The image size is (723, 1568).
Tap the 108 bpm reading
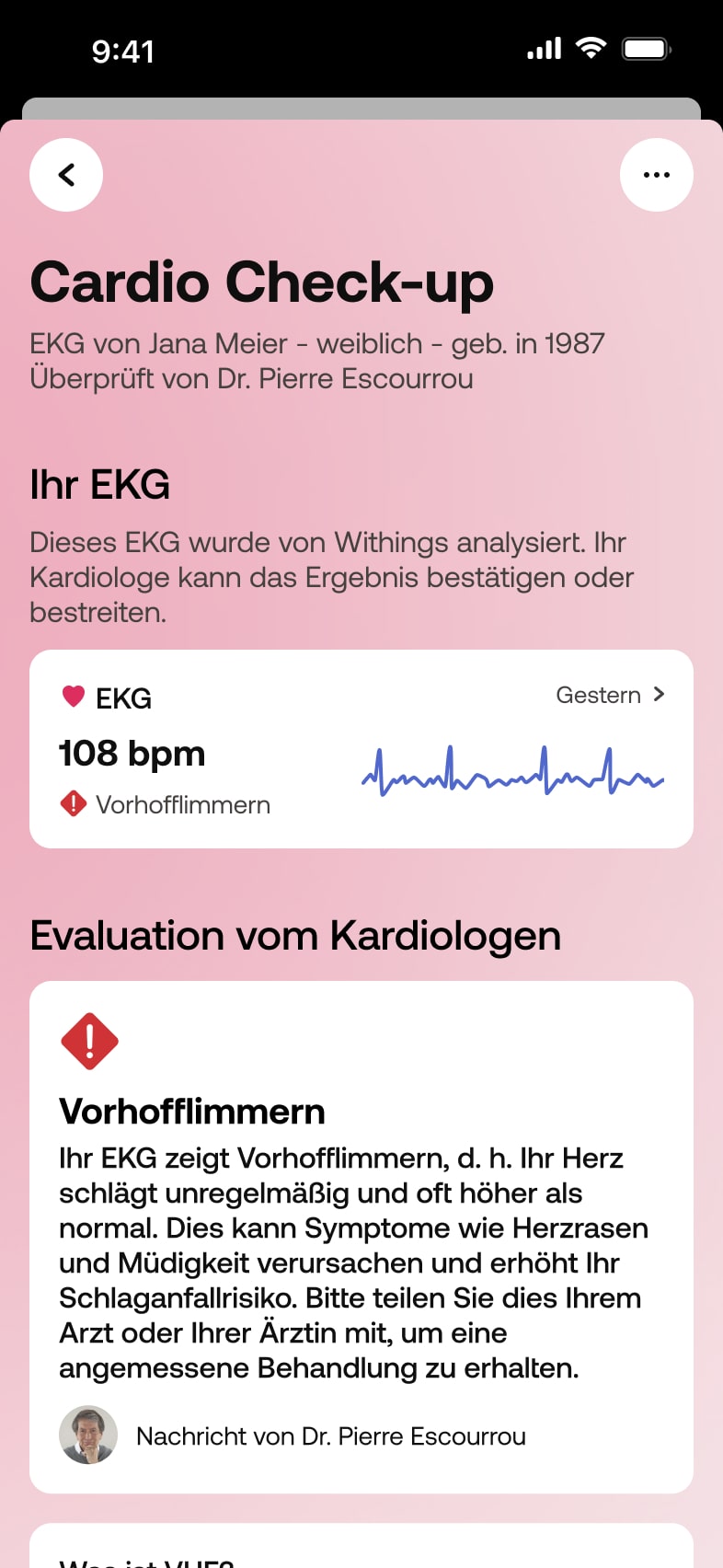pyautogui.click(x=132, y=754)
